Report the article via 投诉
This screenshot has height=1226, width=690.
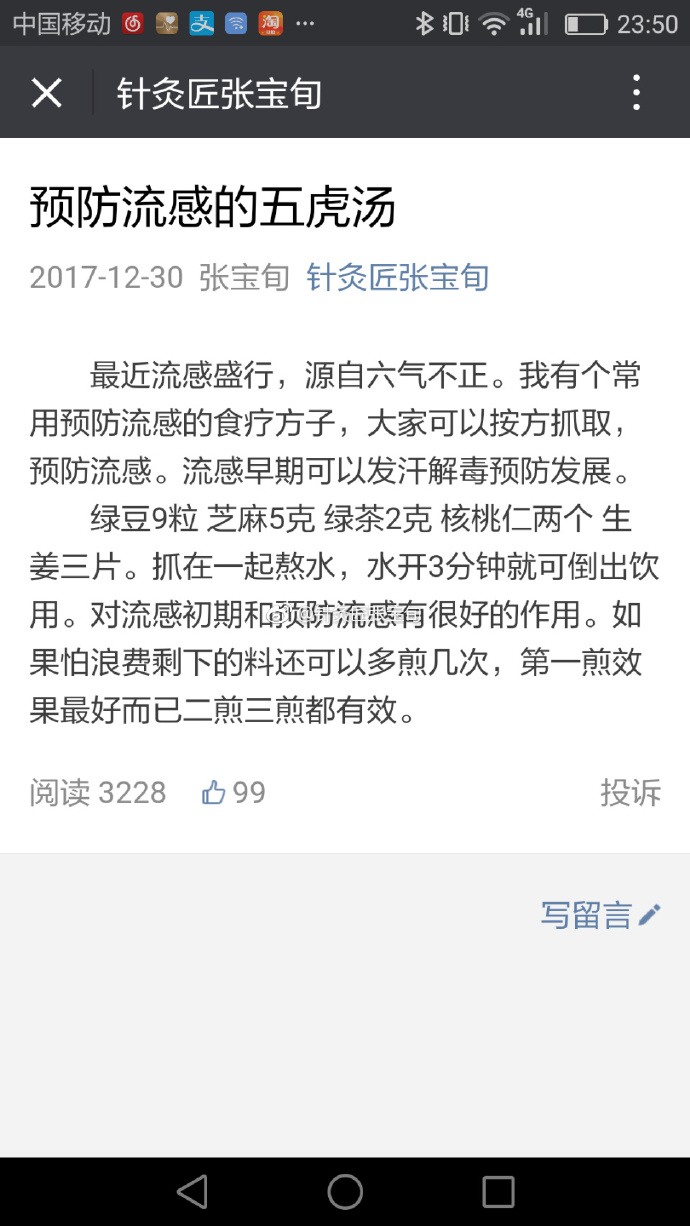[630, 793]
